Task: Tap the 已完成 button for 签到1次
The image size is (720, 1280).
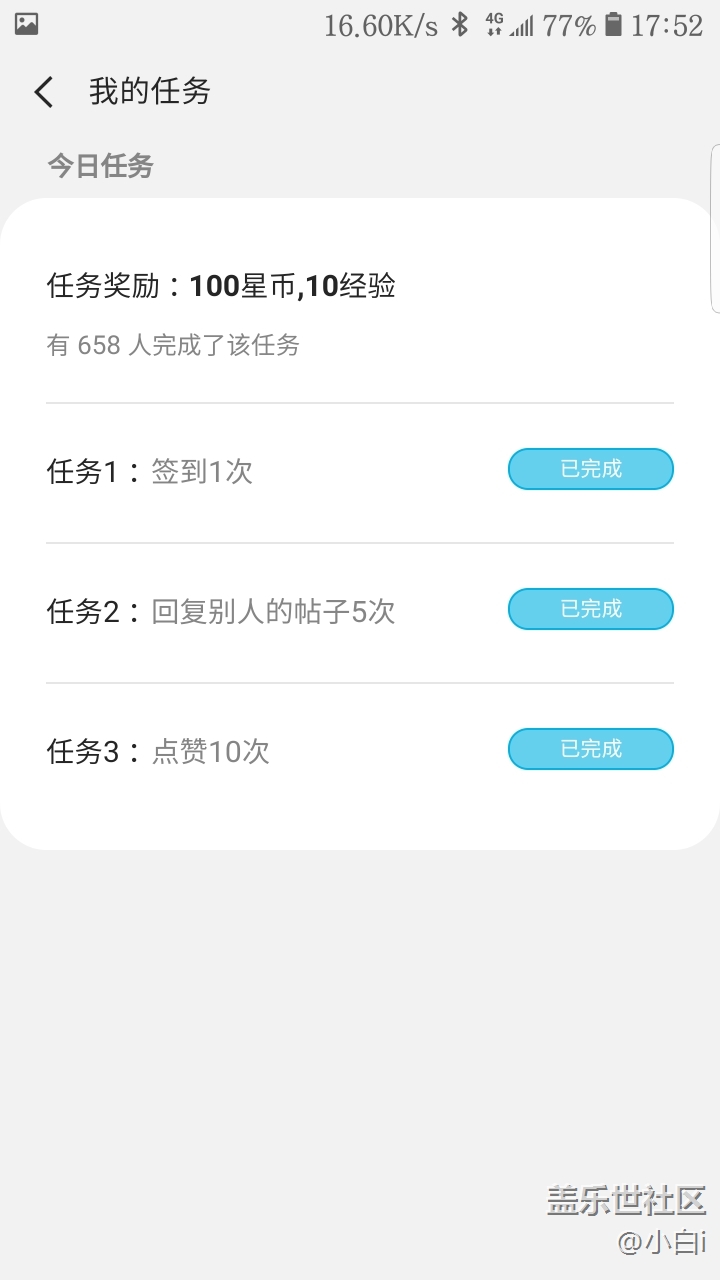Action: (590, 469)
